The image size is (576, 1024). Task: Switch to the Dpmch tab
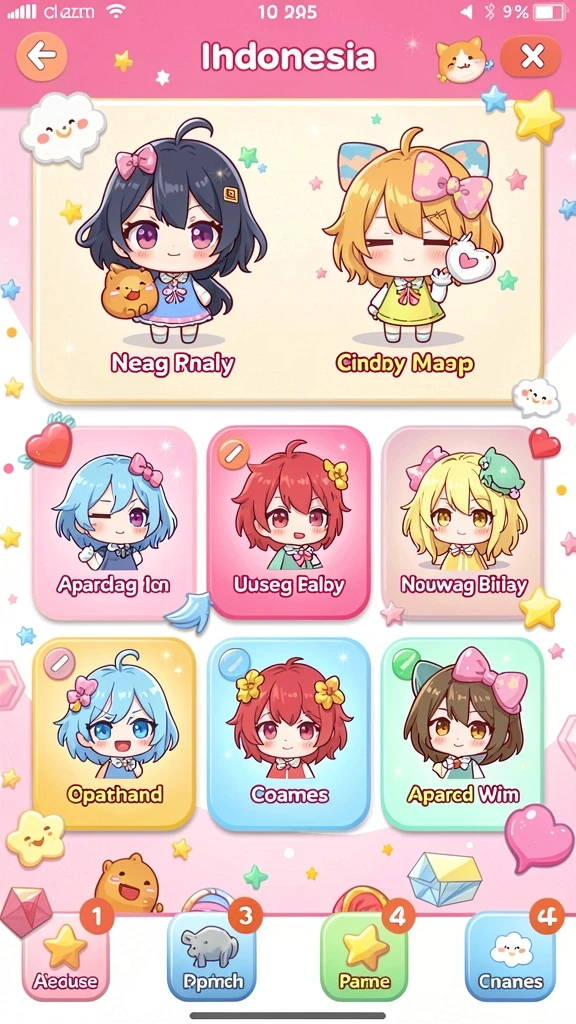point(212,957)
